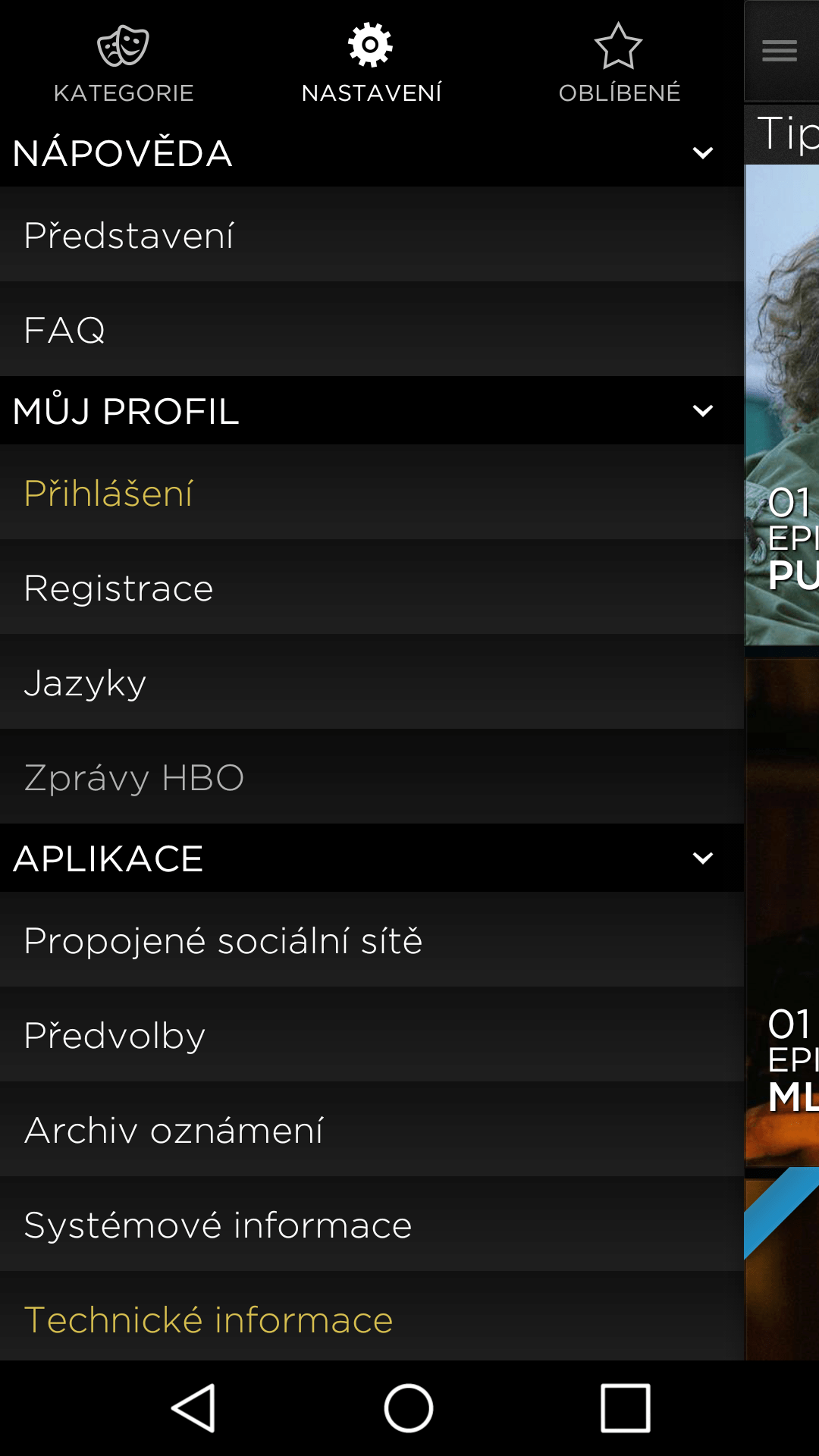Viewport: 819px width, 1456px height.
Task: Close the drawer with the hamburger button
Action: tap(780, 51)
